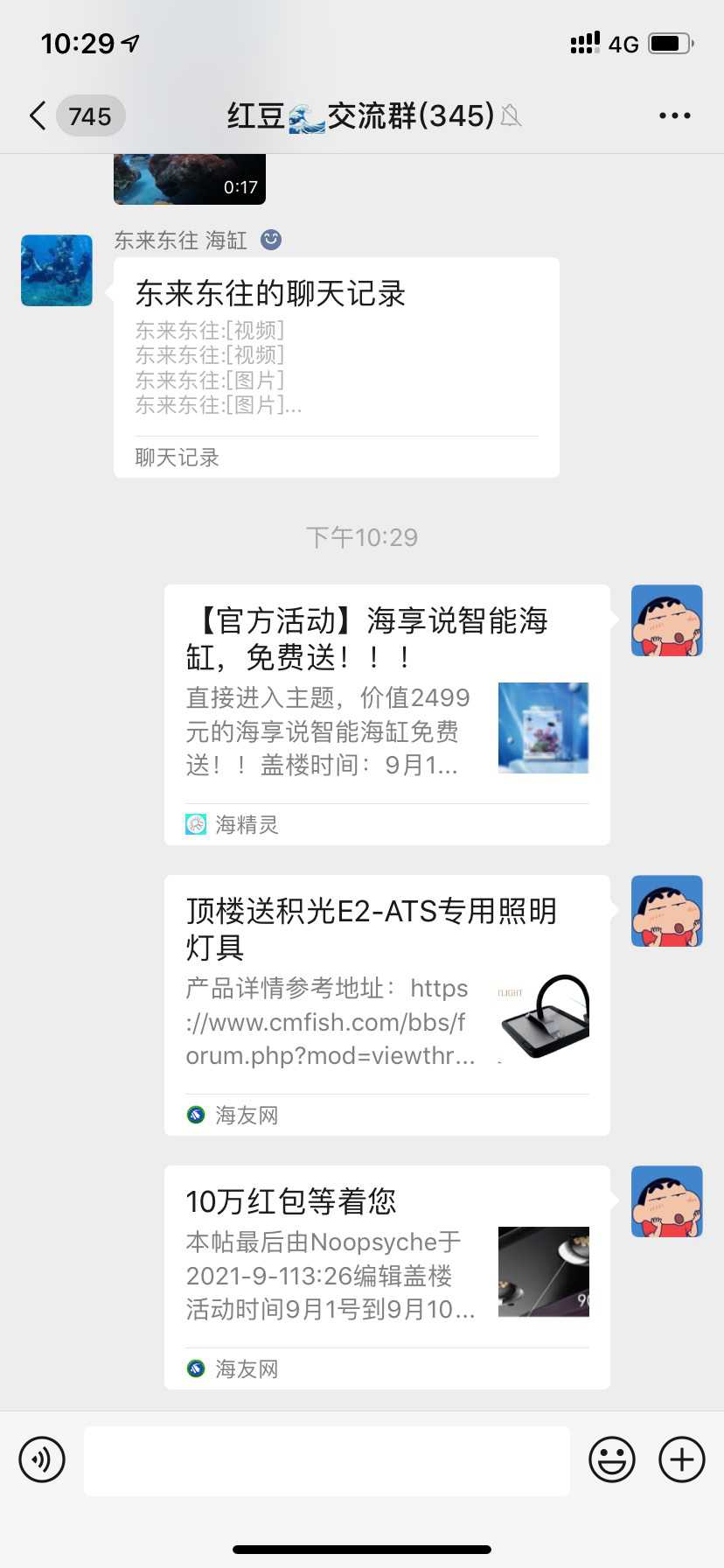Go back to the chat list
Screen dimensions: 724x1568
pos(38,115)
